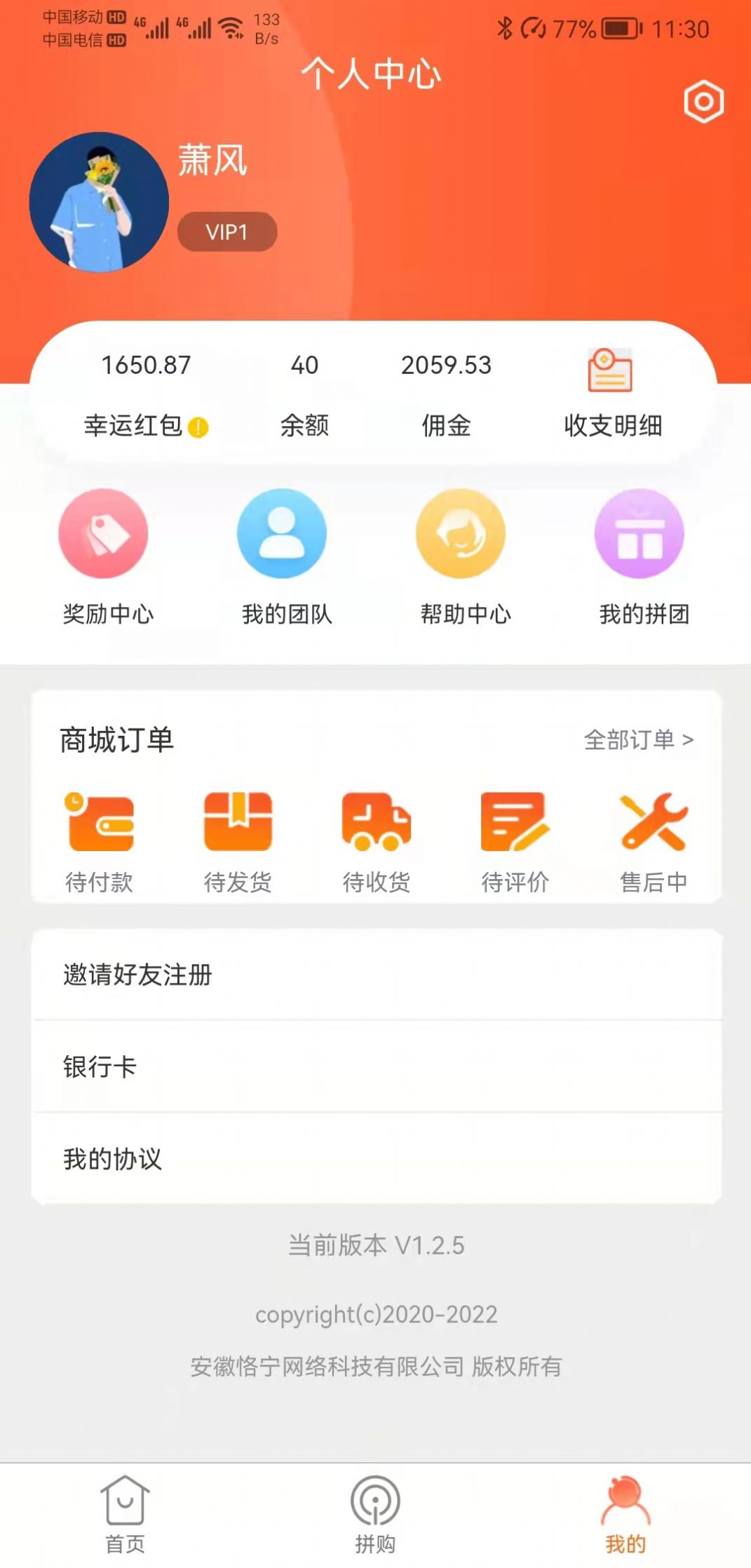The width and height of the screenshot is (751, 1568).
Task: Tap the user avatar of 萧风
Action: click(99, 201)
